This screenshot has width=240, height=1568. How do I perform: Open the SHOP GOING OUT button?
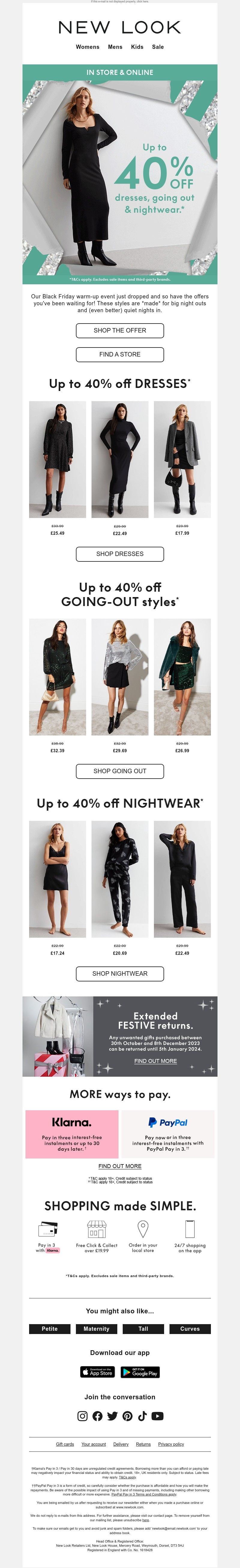(x=120, y=771)
